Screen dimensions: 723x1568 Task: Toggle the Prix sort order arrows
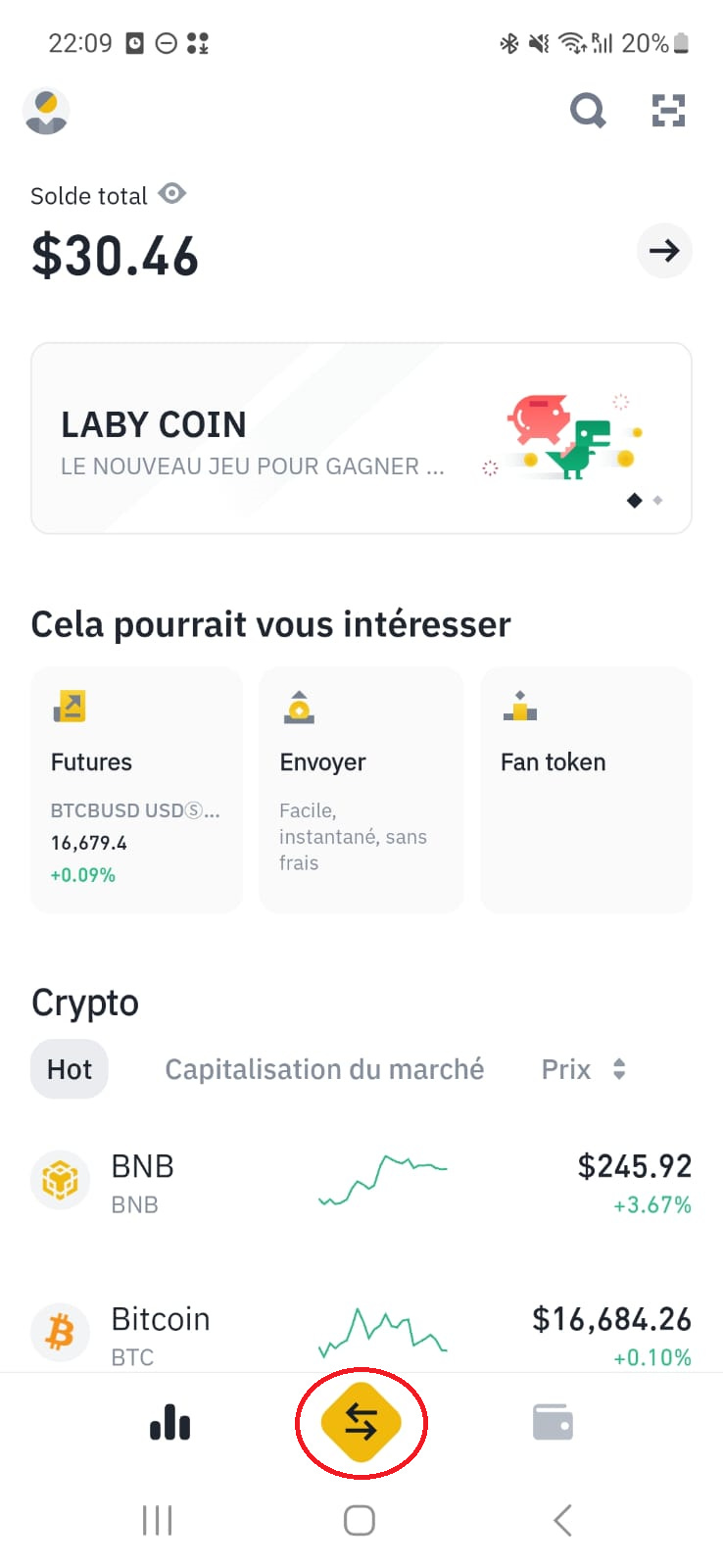coord(620,1069)
